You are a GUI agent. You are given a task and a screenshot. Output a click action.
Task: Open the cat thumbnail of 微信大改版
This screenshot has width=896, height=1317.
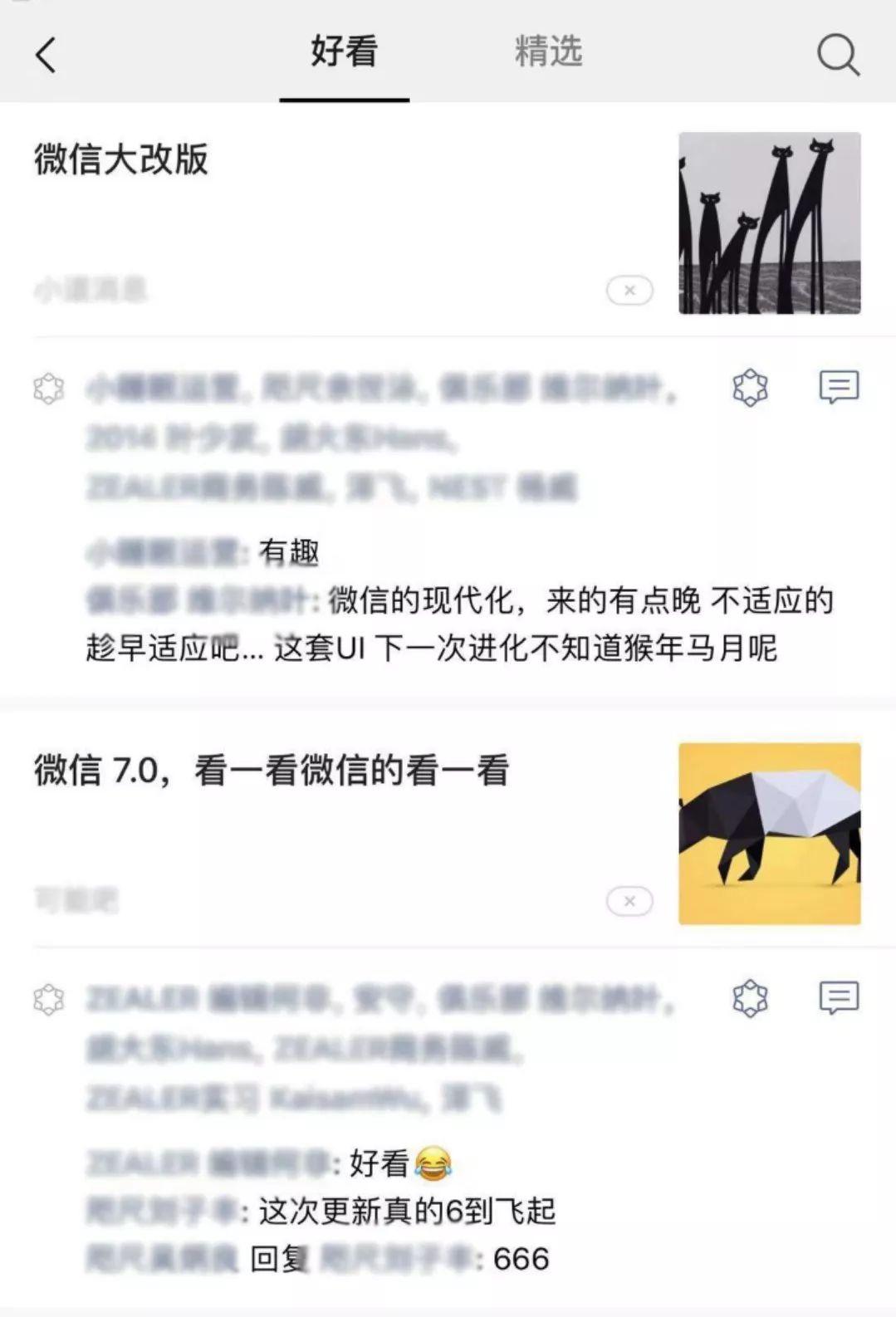click(x=769, y=223)
